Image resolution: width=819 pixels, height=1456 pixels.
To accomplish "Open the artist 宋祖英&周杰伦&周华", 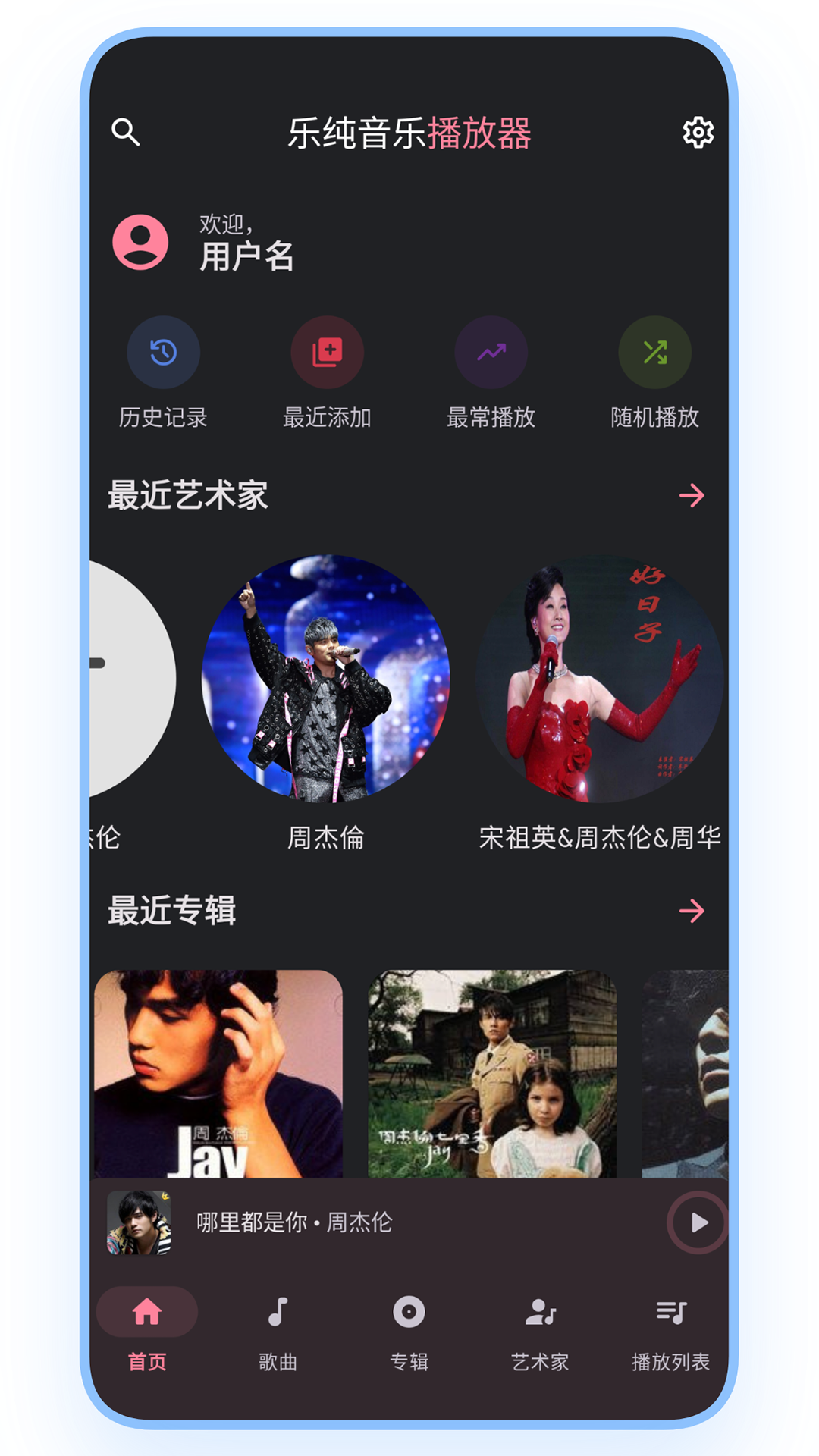I will pyautogui.click(x=599, y=679).
